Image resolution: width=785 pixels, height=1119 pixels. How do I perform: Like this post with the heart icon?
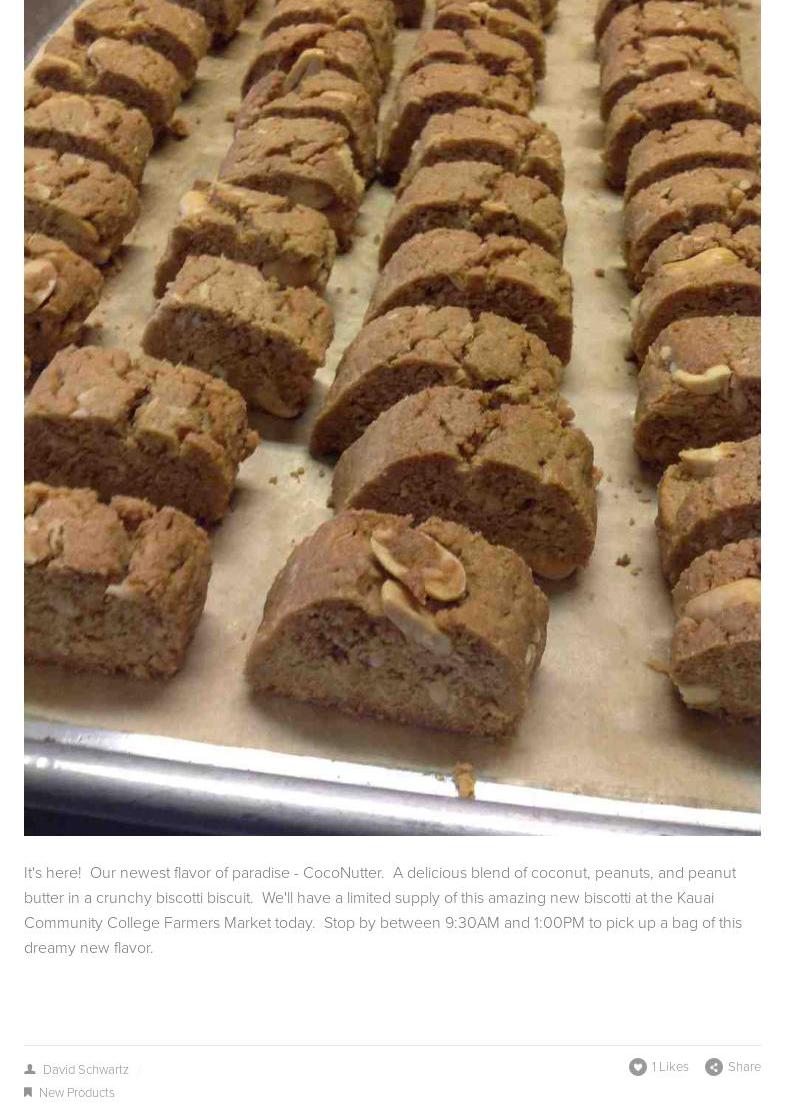(x=638, y=1067)
